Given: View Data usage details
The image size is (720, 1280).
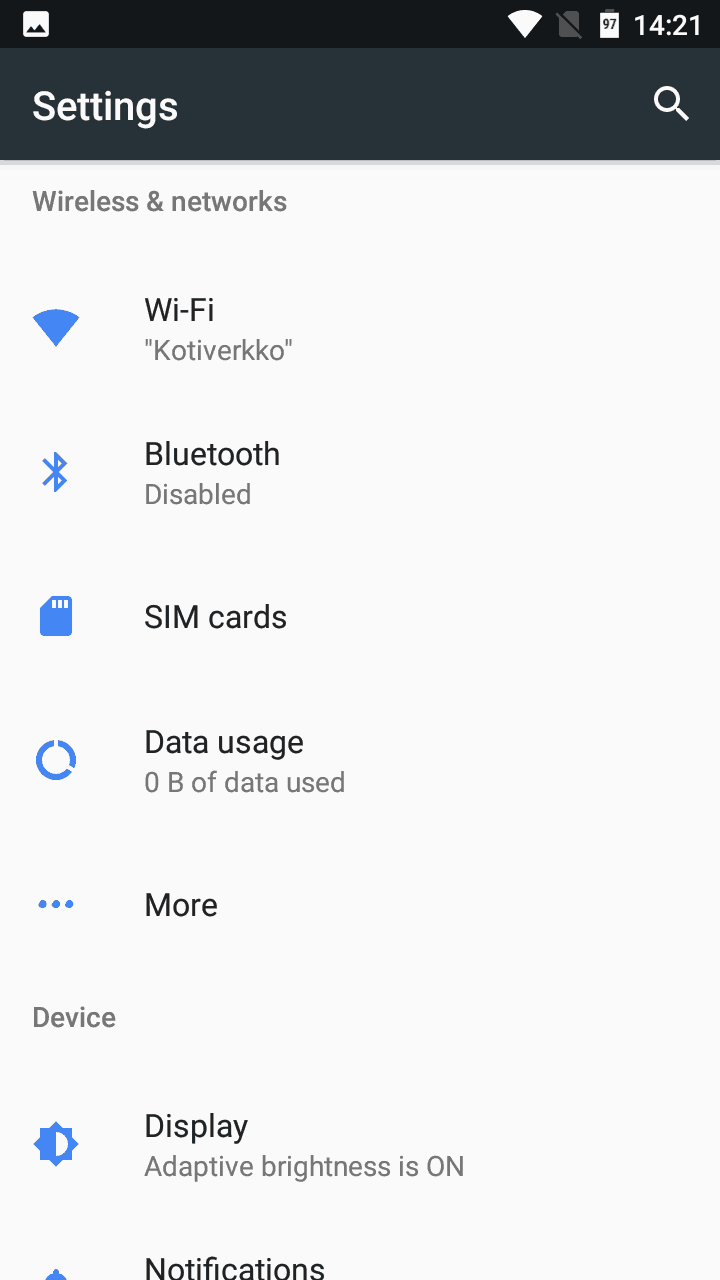Looking at the screenshot, I should tap(360, 761).
